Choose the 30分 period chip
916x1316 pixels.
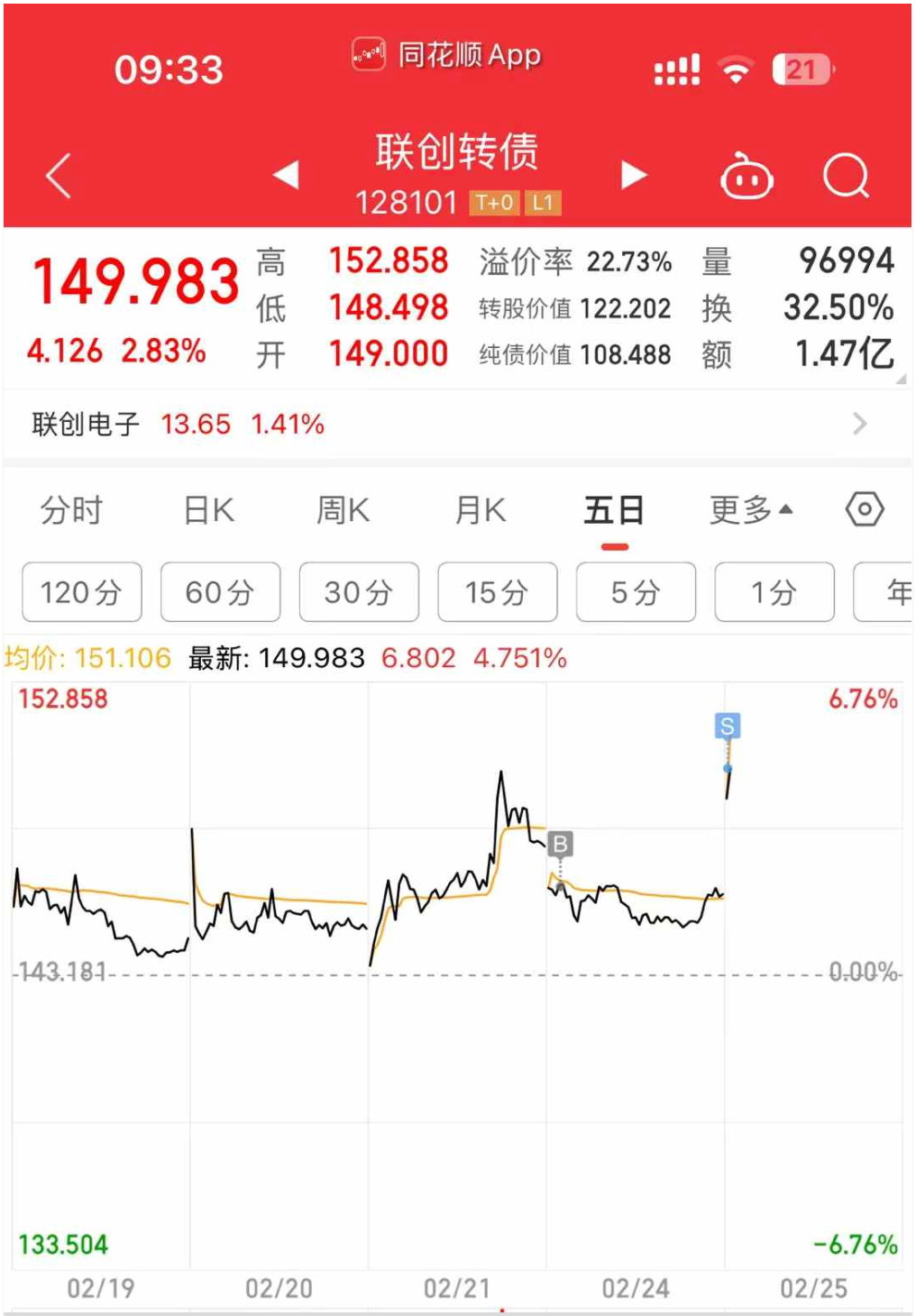359,592
